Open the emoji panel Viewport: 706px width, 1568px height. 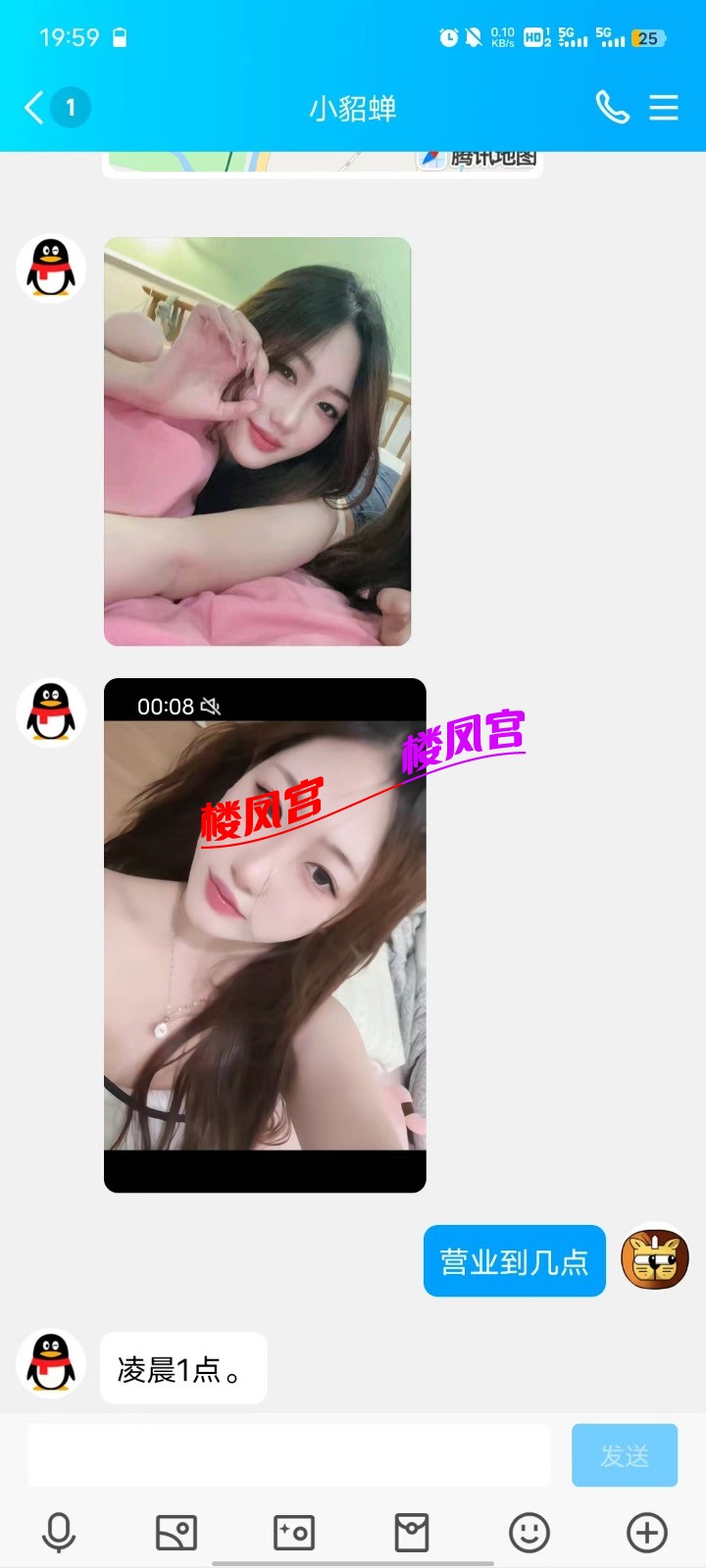(529, 1532)
